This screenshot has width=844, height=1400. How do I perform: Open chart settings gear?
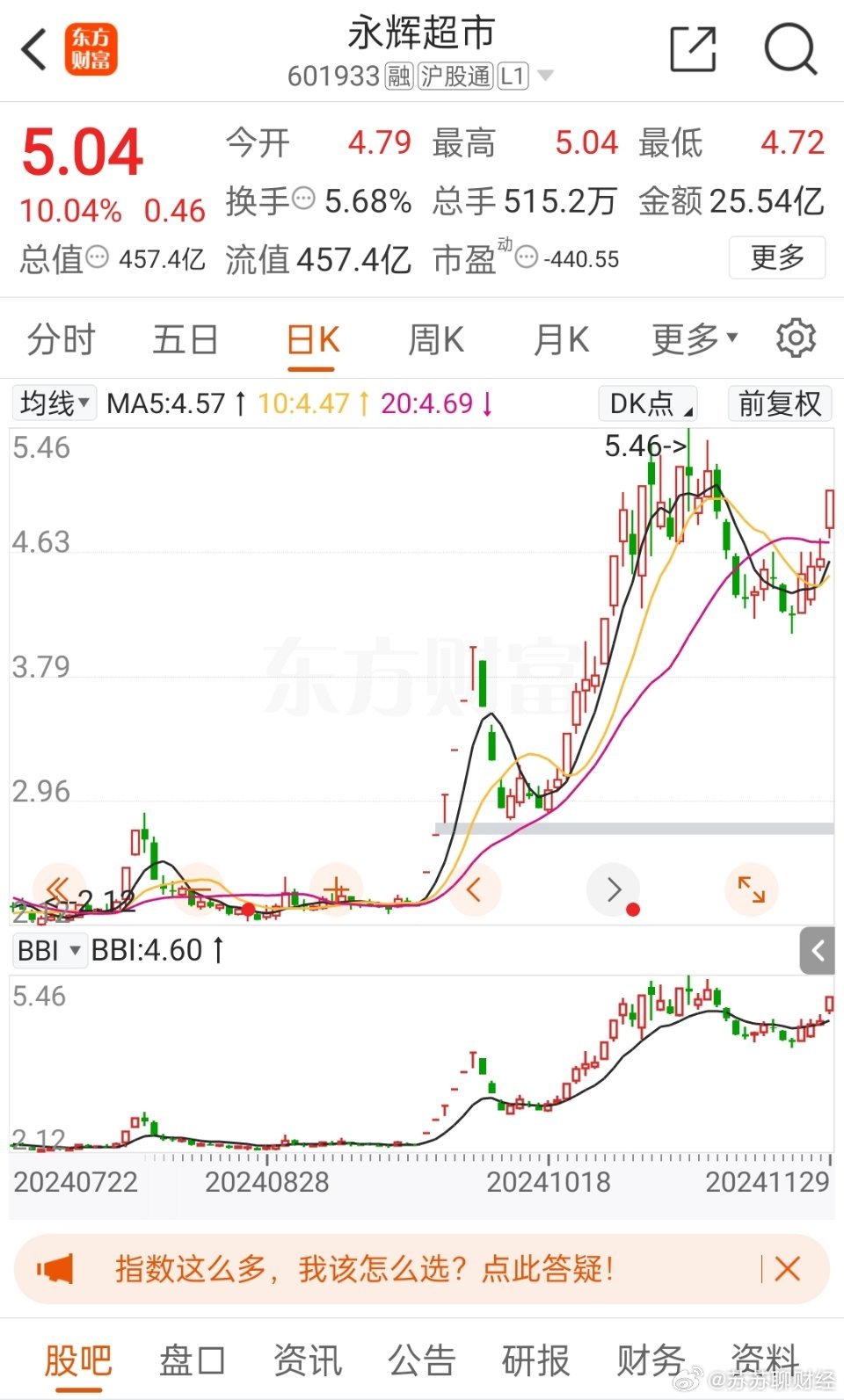coord(797,338)
